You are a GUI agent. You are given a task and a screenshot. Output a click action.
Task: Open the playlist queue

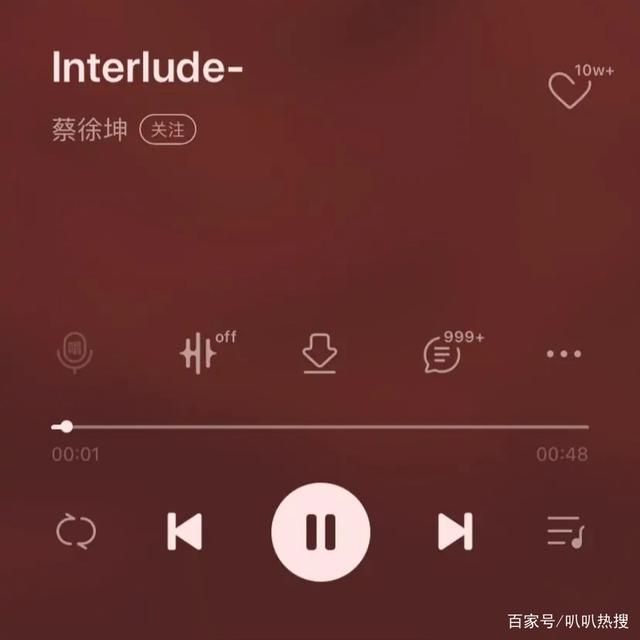(x=564, y=531)
